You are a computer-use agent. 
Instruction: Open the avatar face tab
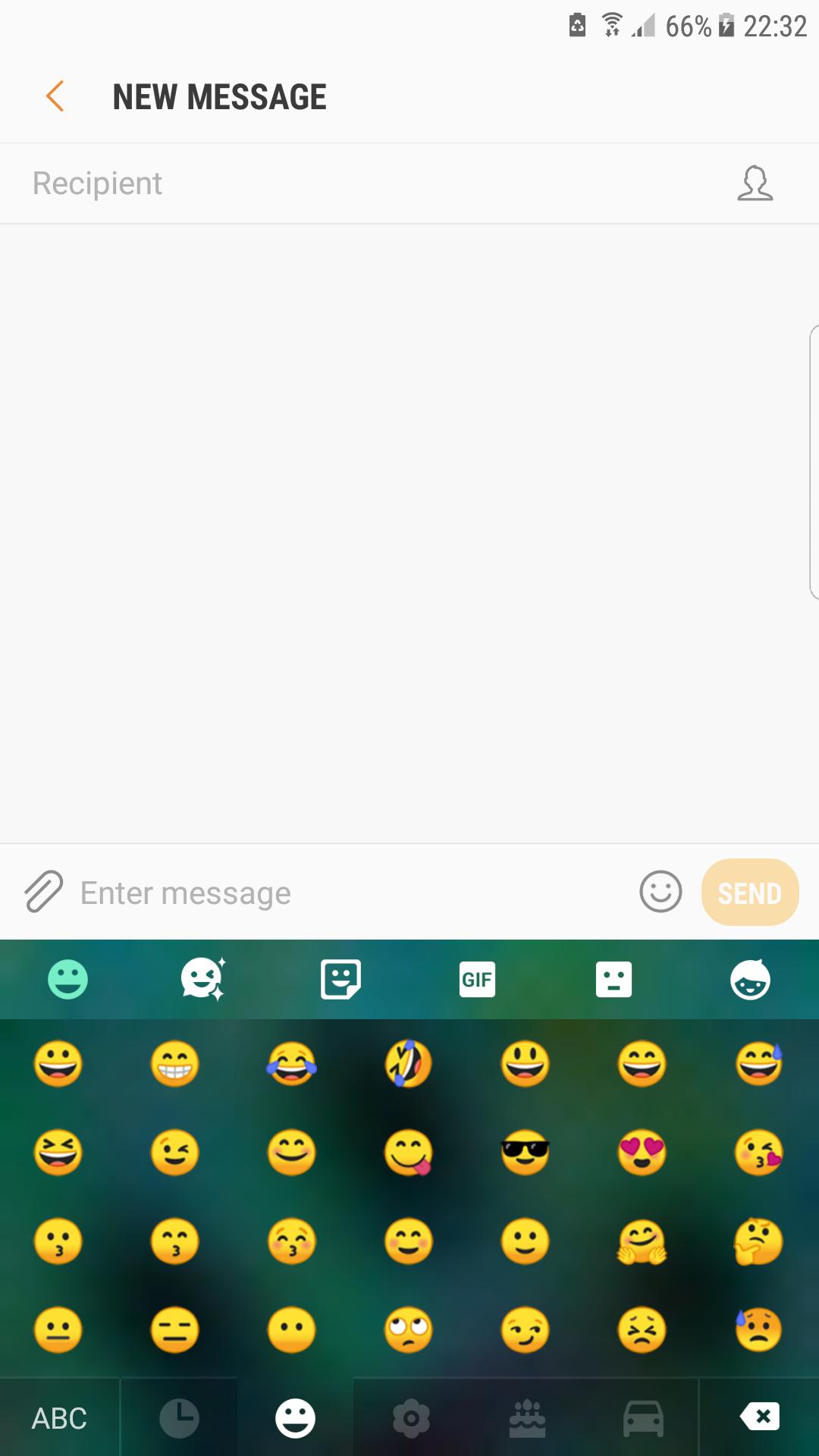click(x=750, y=979)
